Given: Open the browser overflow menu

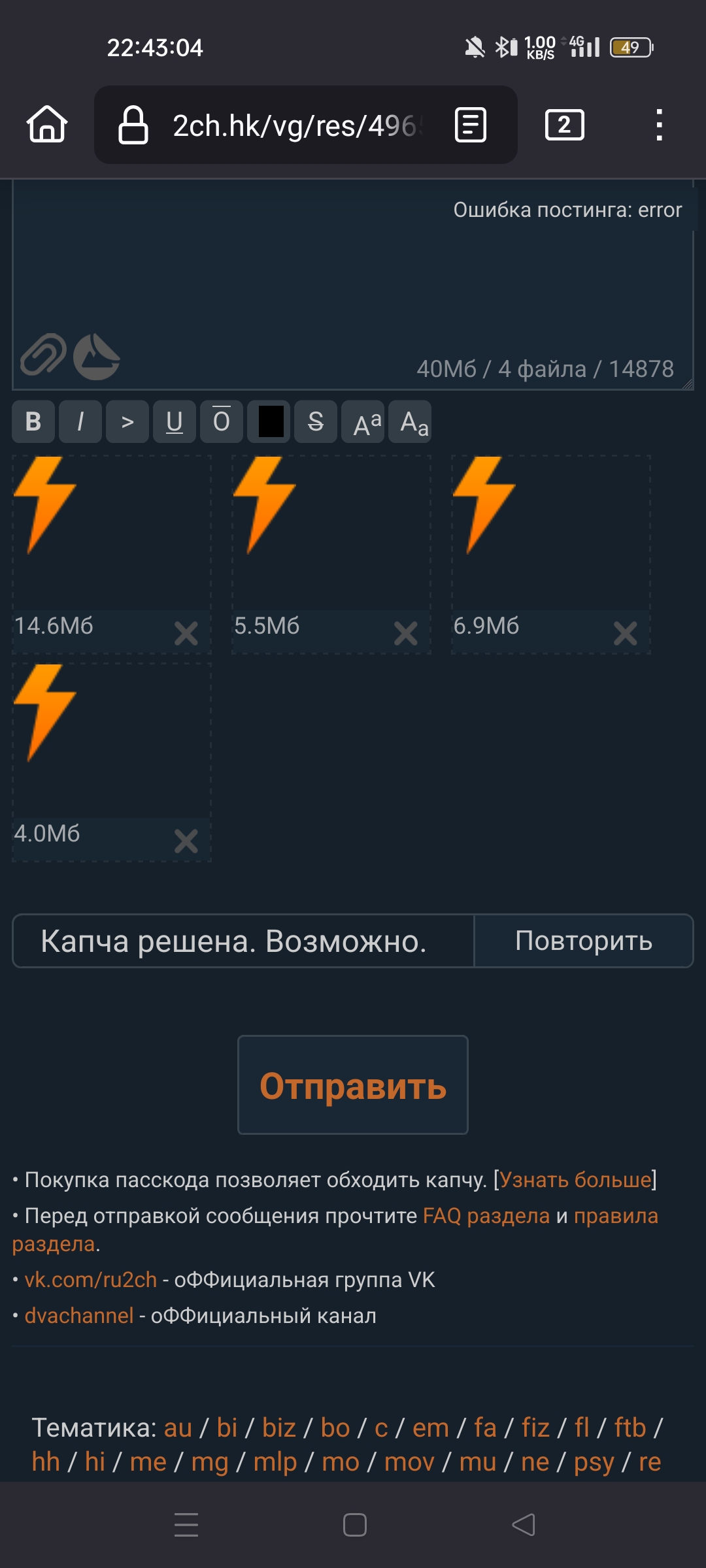Looking at the screenshot, I should point(659,125).
